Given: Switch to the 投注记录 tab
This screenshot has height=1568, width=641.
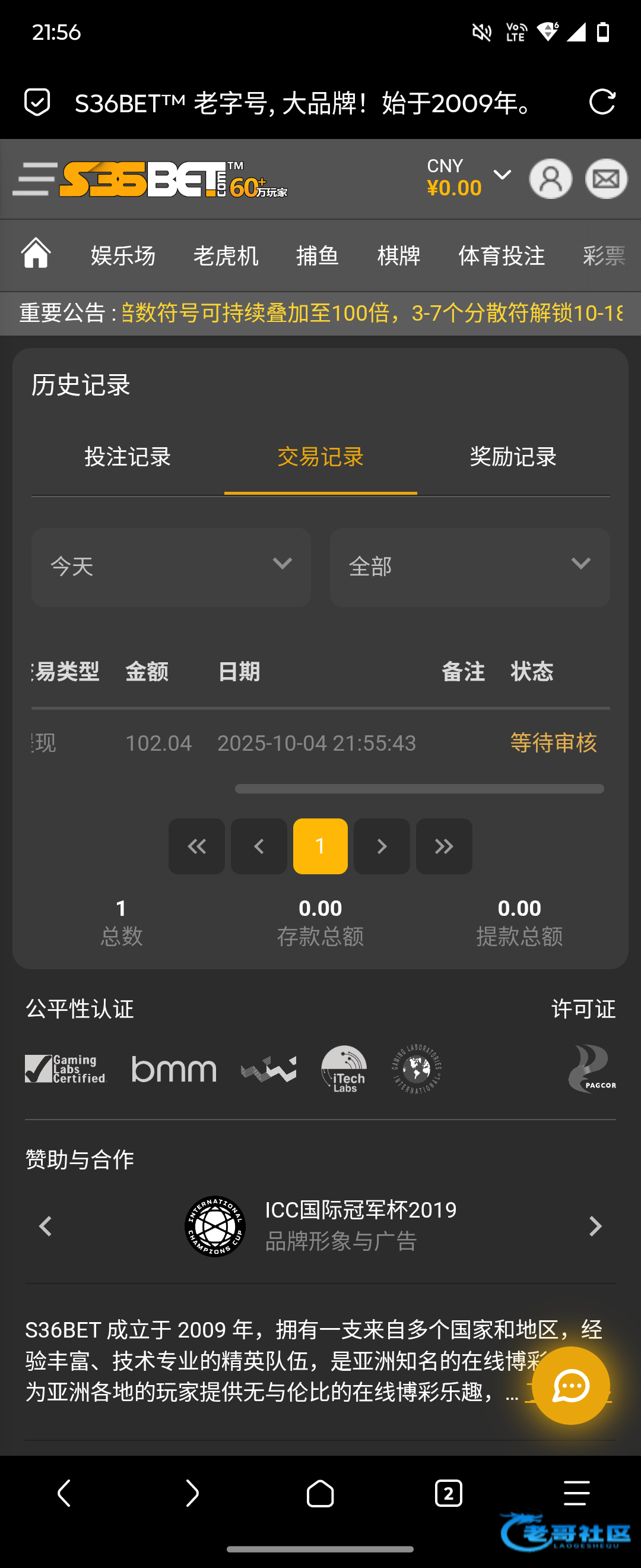Looking at the screenshot, I should coord(128,457).
